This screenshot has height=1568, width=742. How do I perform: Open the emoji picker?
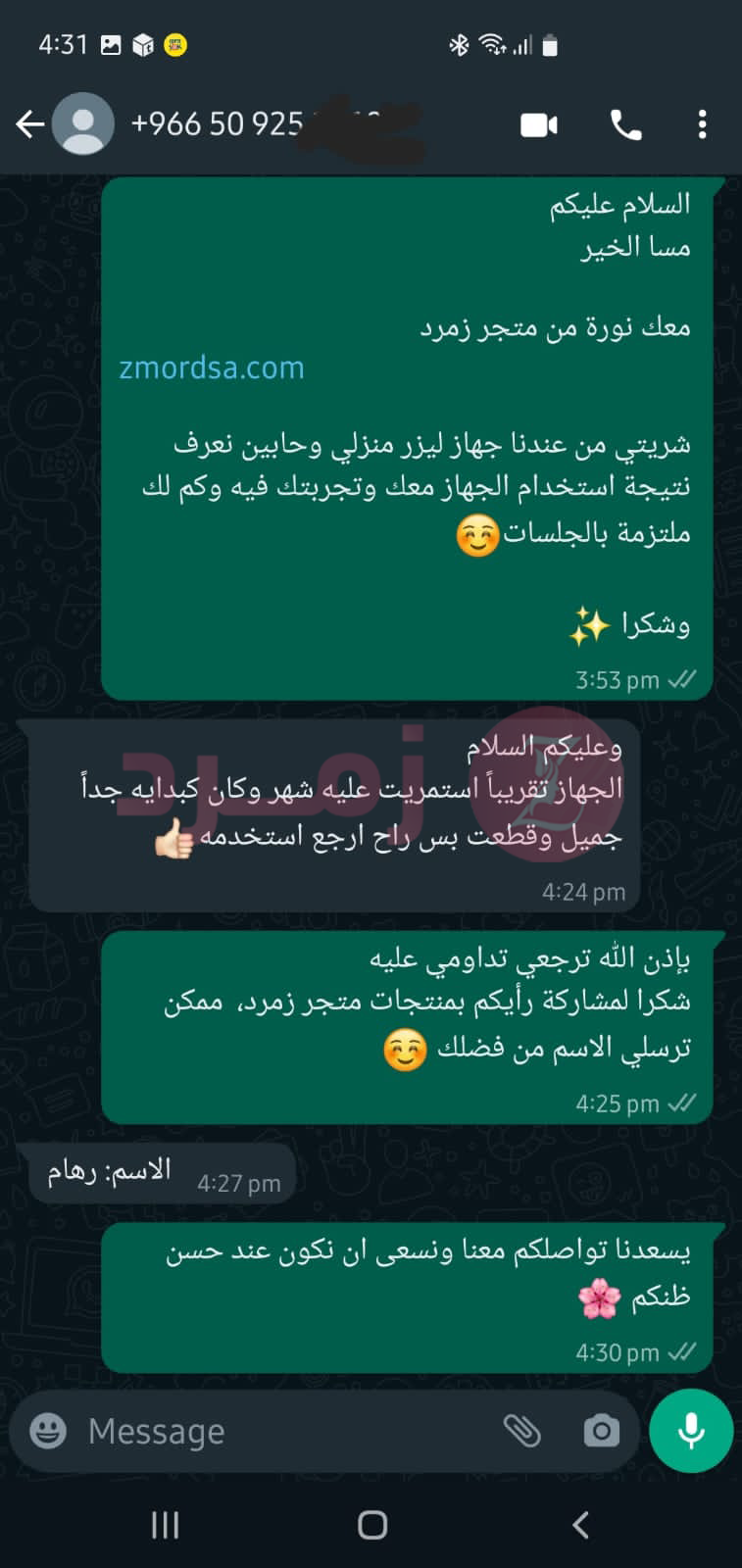[48, 1431]
